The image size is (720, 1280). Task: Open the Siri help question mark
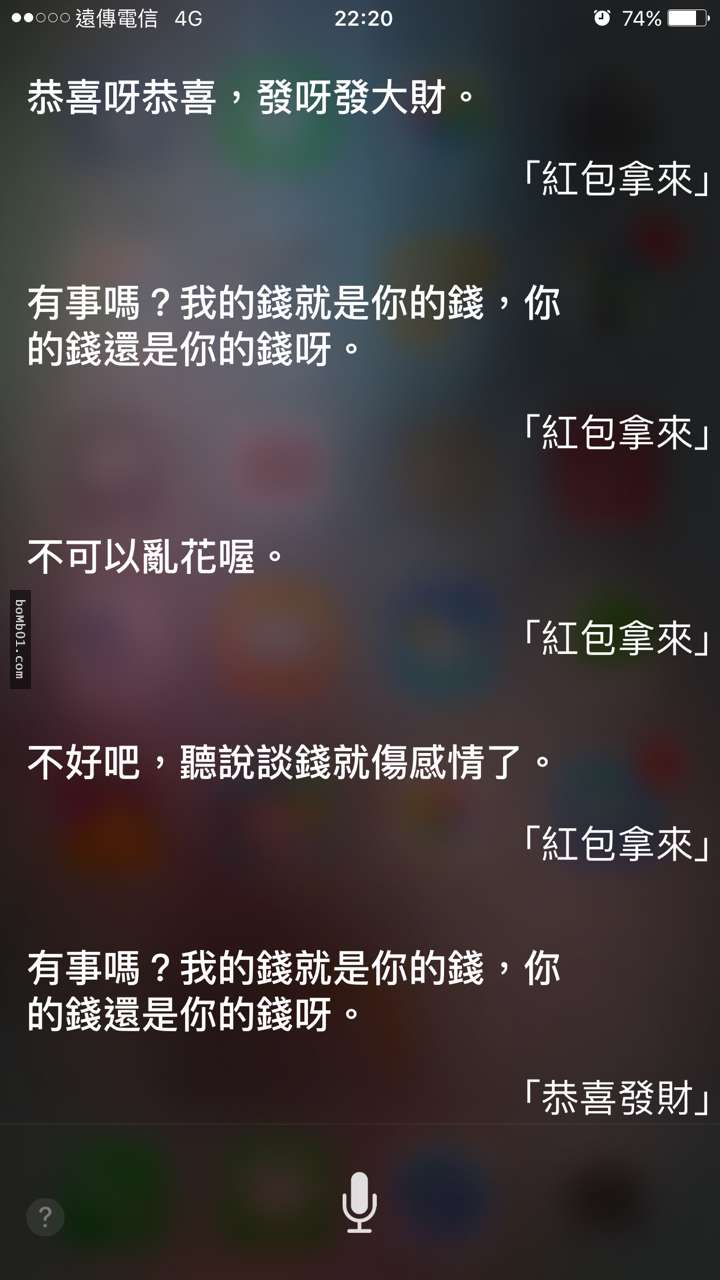pos(45,1217)
